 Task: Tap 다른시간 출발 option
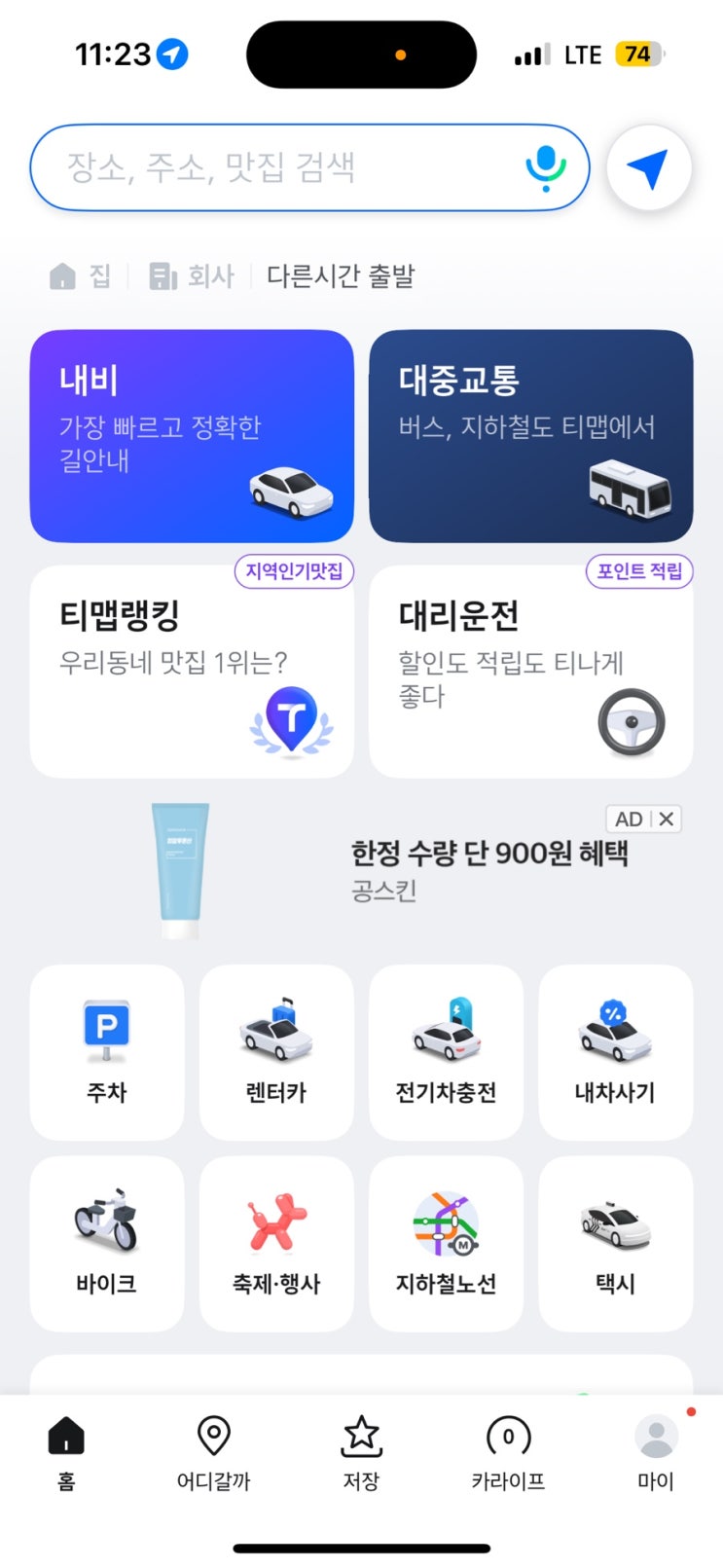341,276
